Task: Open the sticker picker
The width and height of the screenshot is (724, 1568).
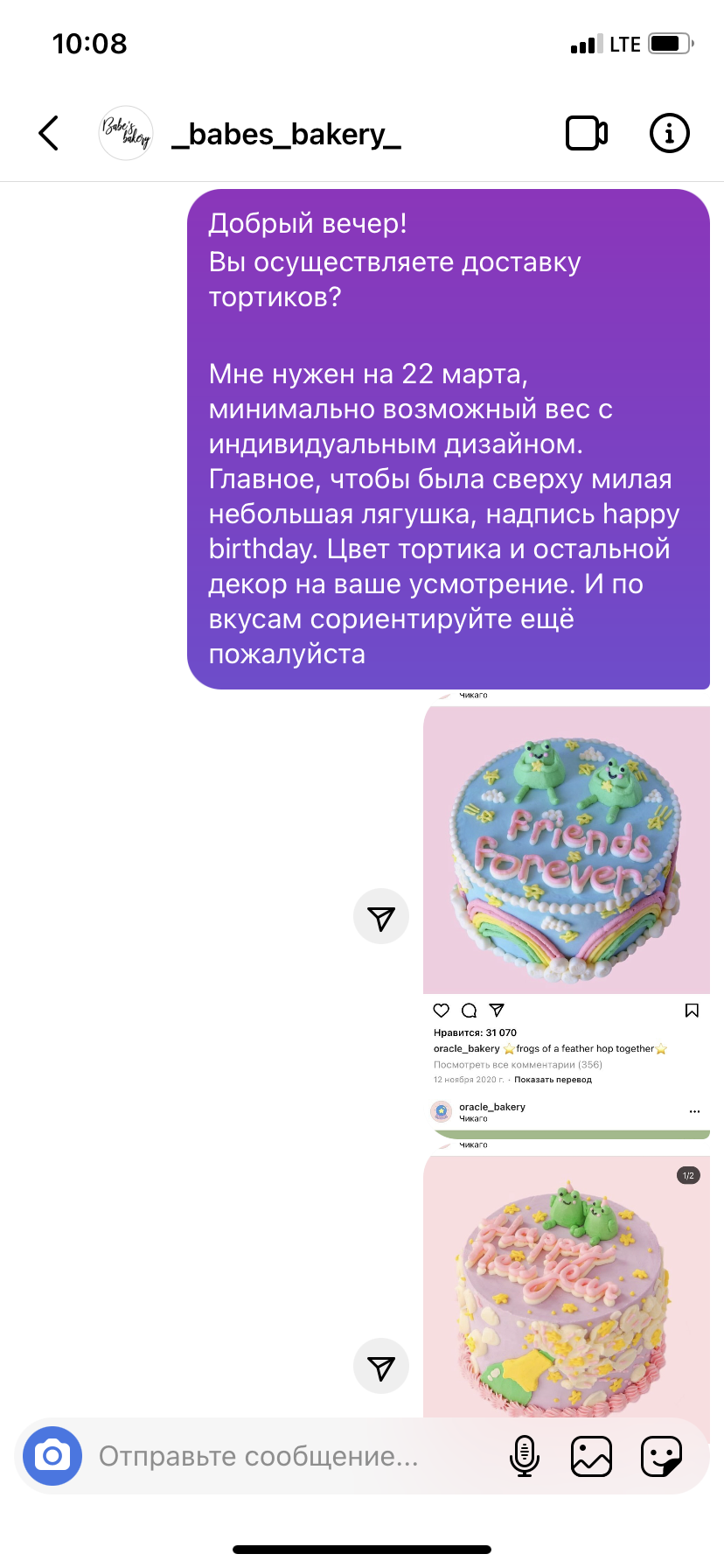Action: [x=661, y=1456]
